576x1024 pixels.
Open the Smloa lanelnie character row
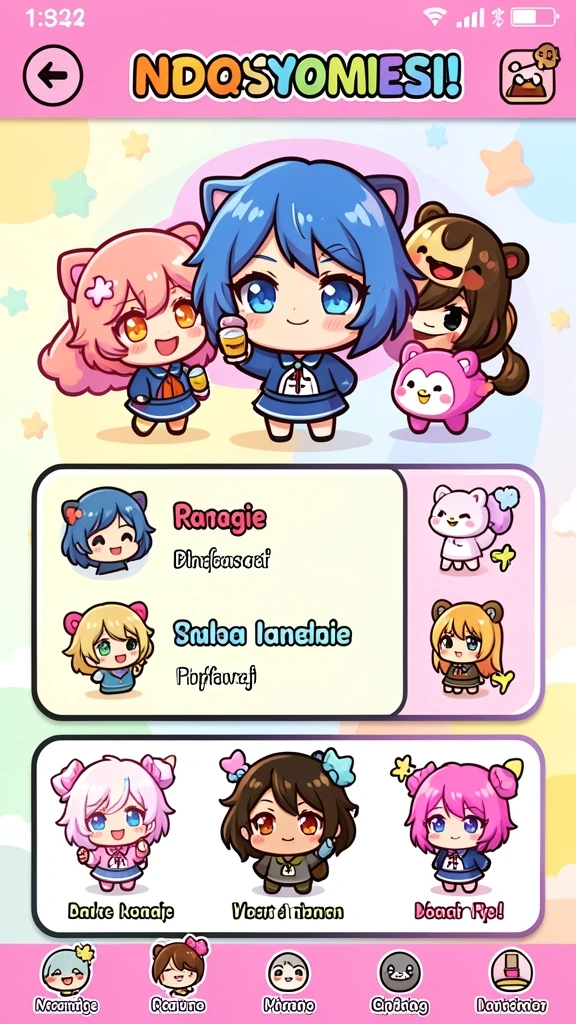point(220,649)
